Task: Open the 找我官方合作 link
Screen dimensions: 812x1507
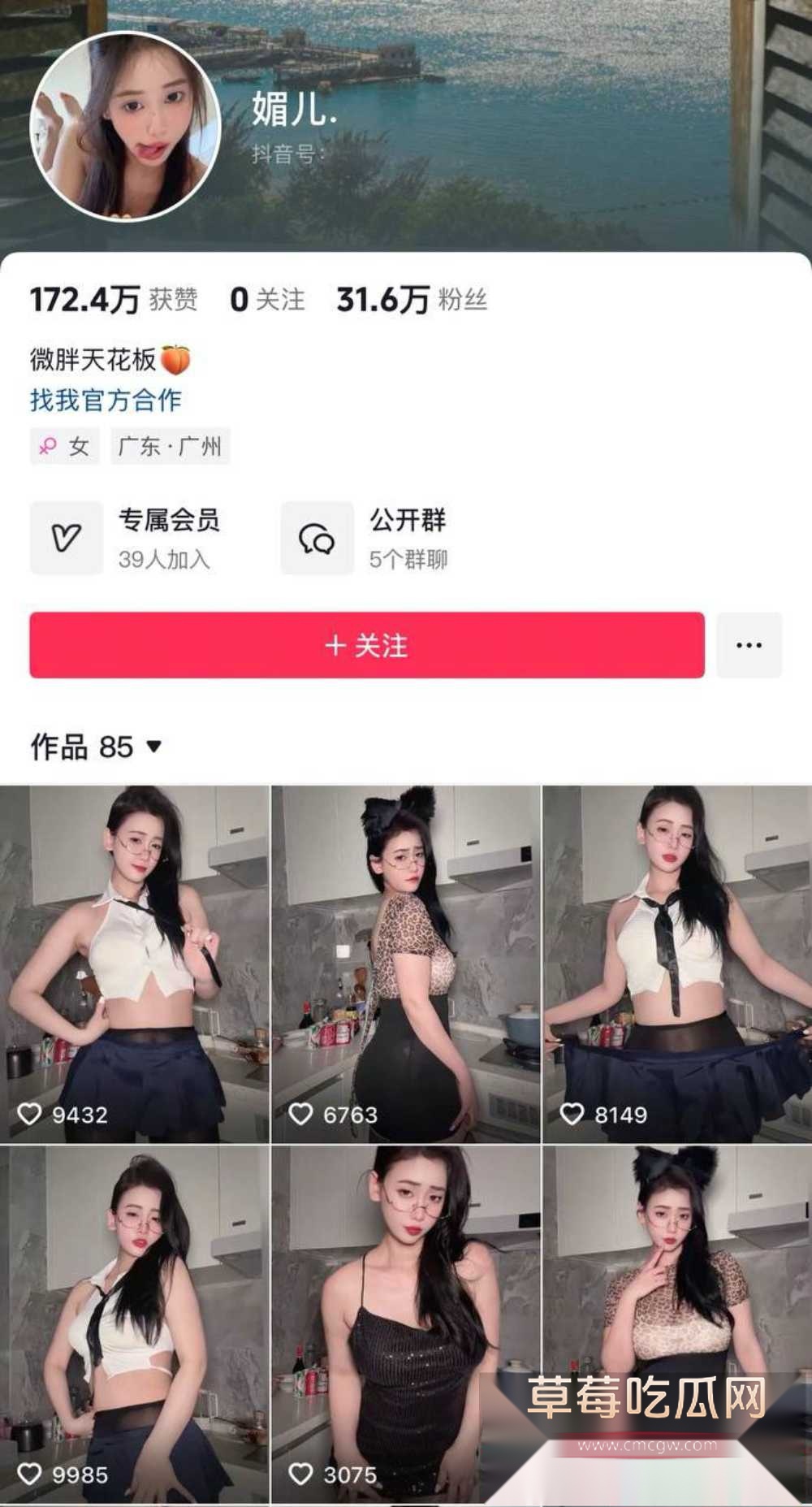Action: [106, 400]
